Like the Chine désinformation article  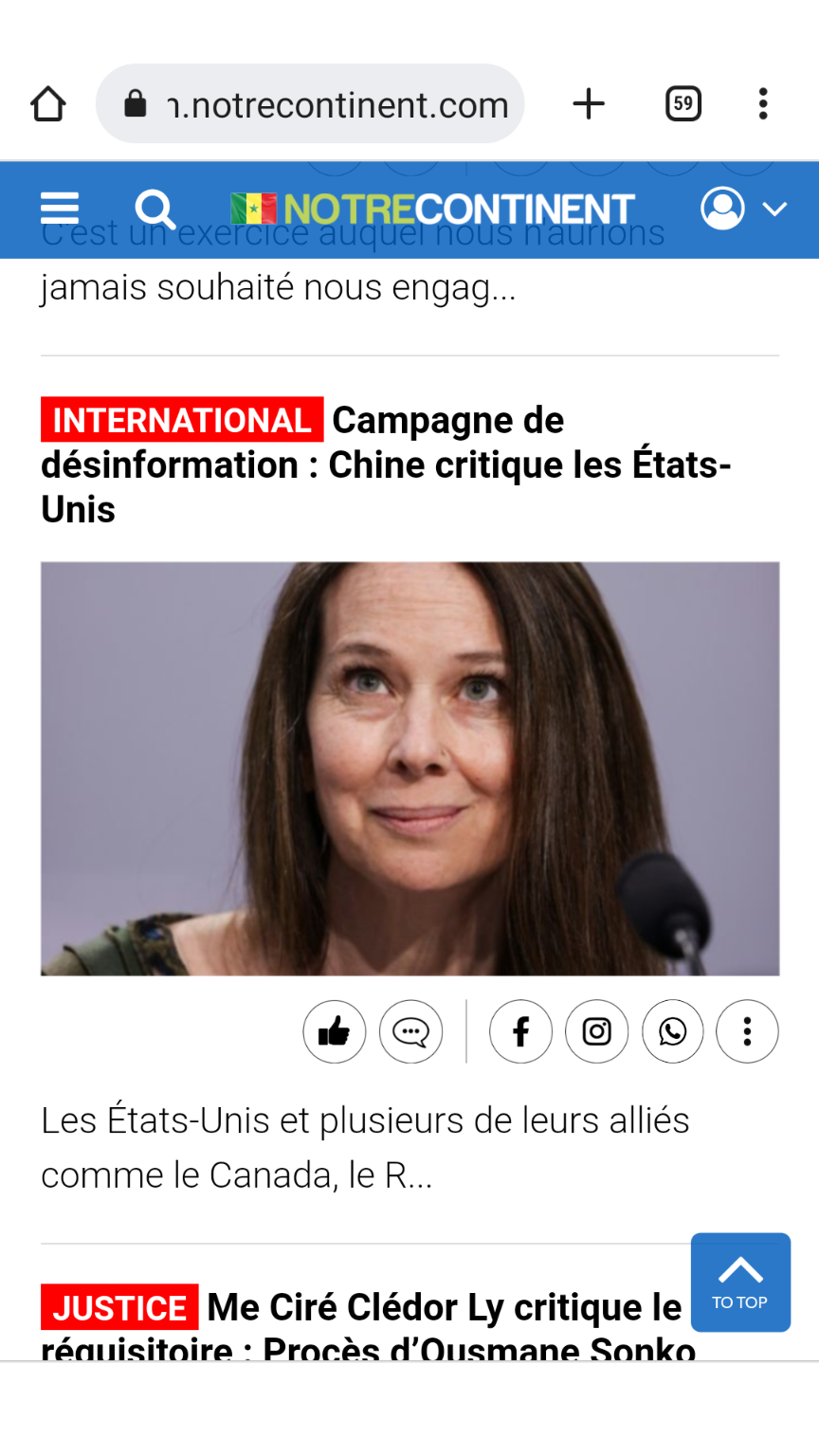[x=334, y=1031]
